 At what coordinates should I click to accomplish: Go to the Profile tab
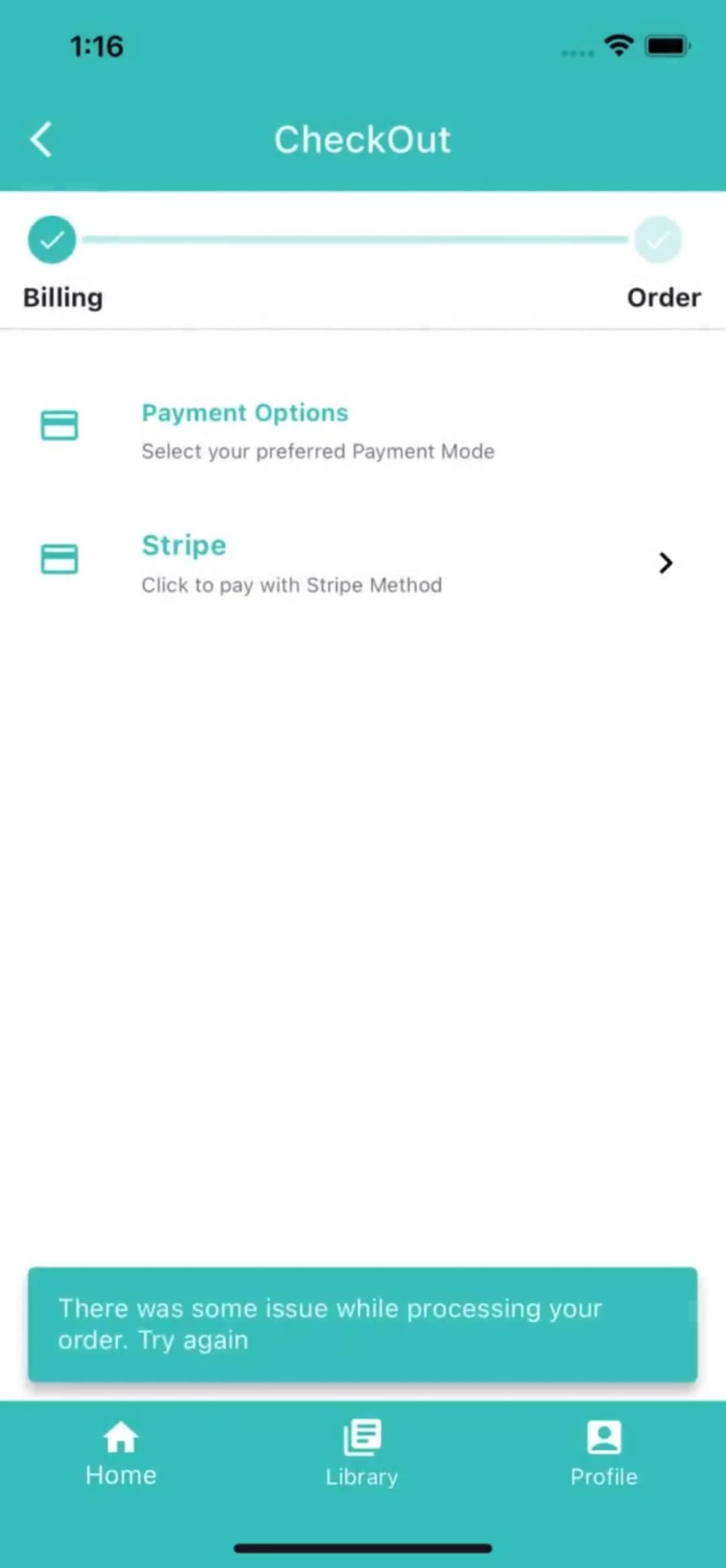(x=604, y=1453)
